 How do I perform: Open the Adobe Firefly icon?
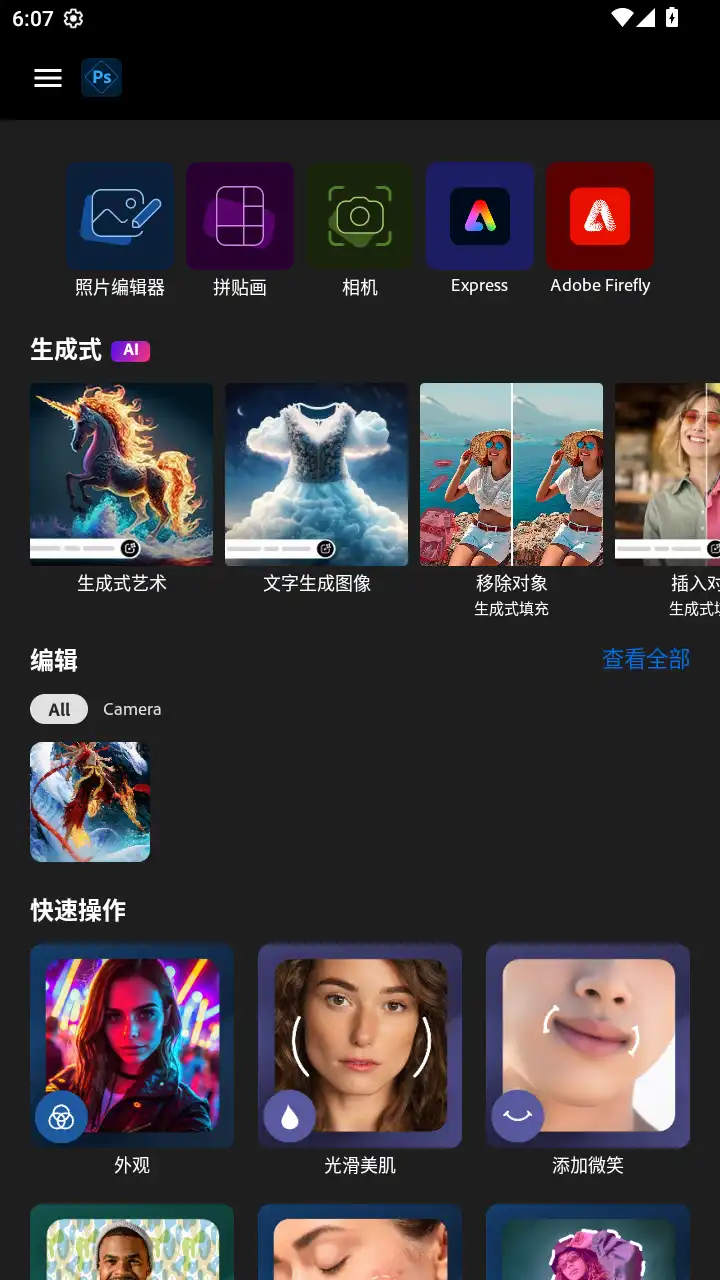click(600, 216)
